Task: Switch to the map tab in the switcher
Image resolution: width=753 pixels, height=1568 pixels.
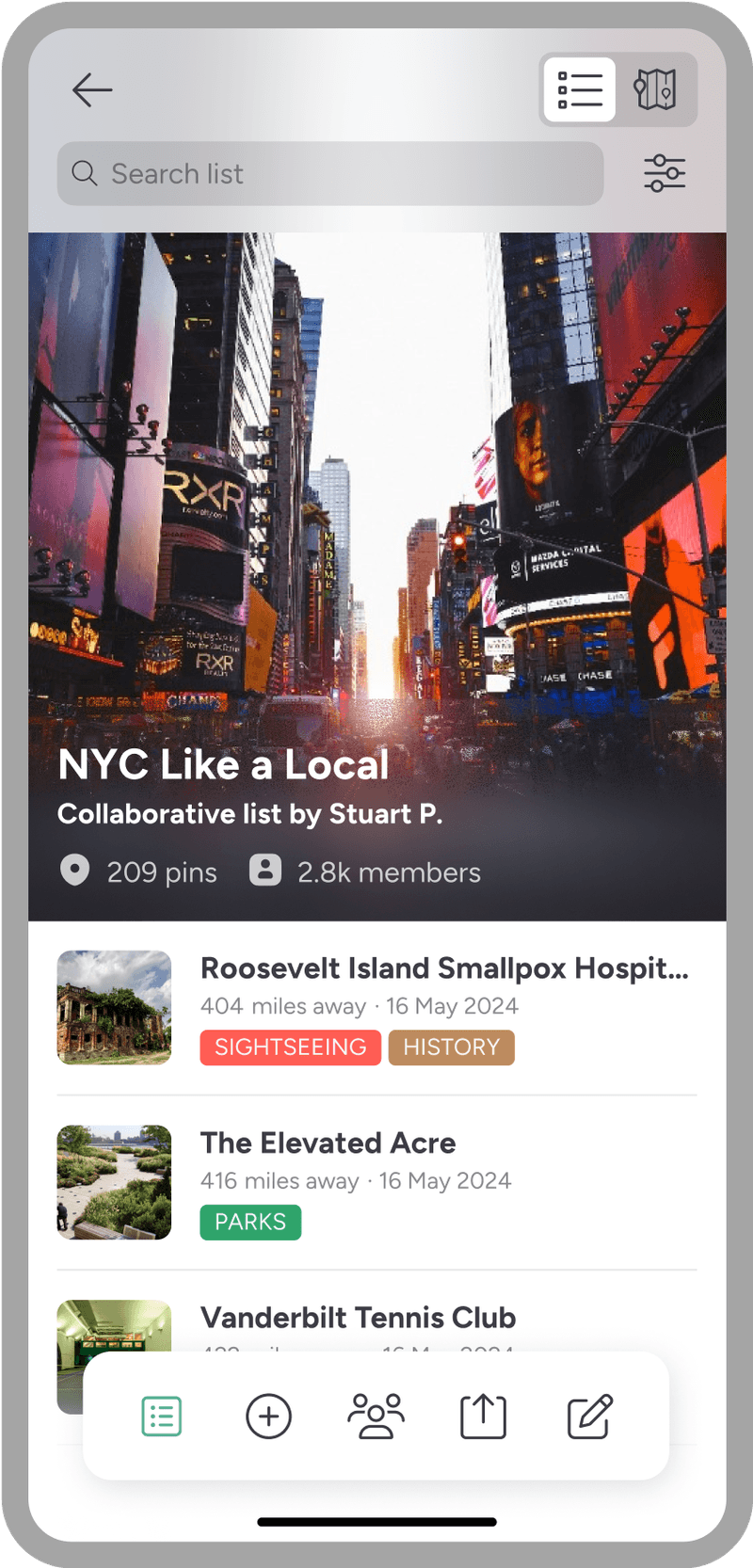Action: point(658,89)
